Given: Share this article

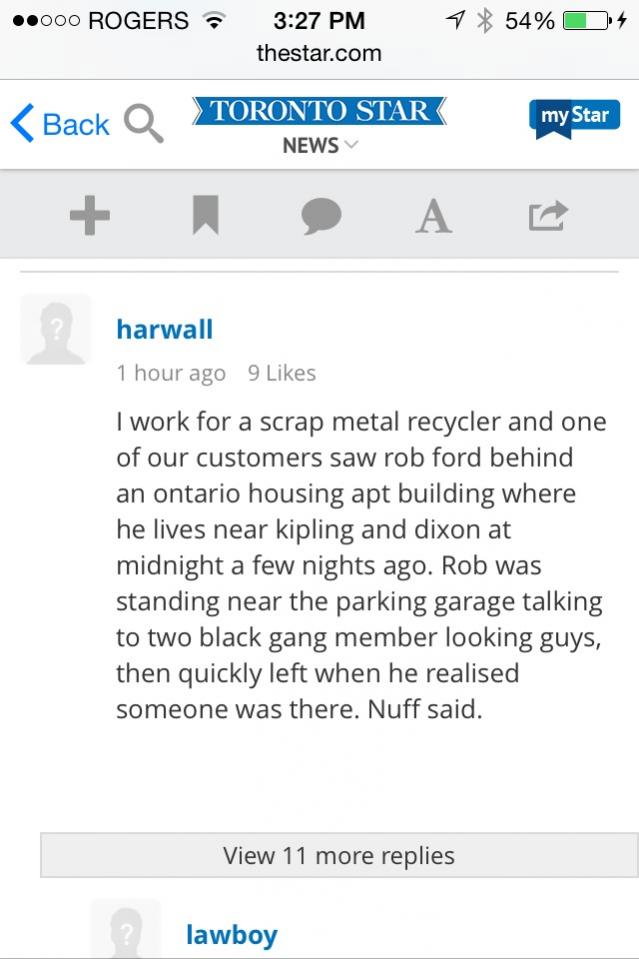Looking at the screenshot, I should 548,215.
